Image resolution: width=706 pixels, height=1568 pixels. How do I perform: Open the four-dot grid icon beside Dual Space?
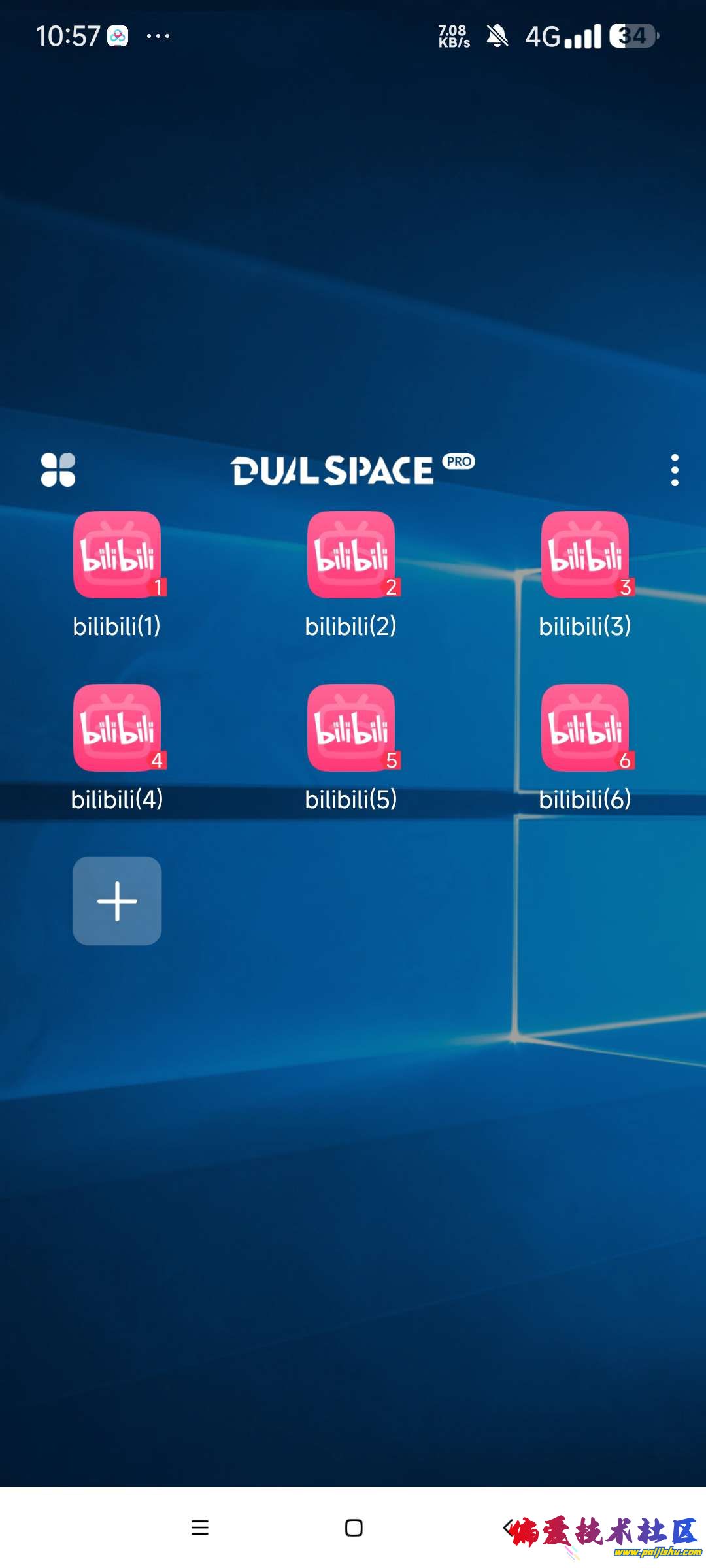click(x=58, y=470)
